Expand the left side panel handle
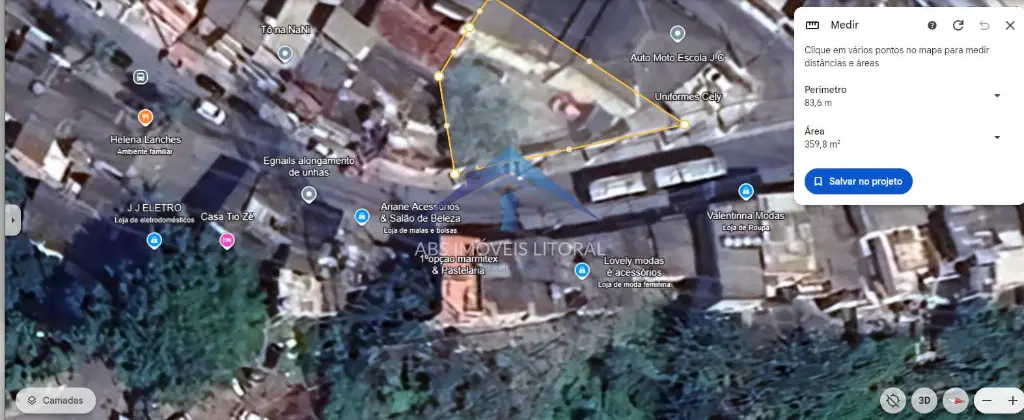The width and height of the screenshot is (1024, 420). coord(12,219)
